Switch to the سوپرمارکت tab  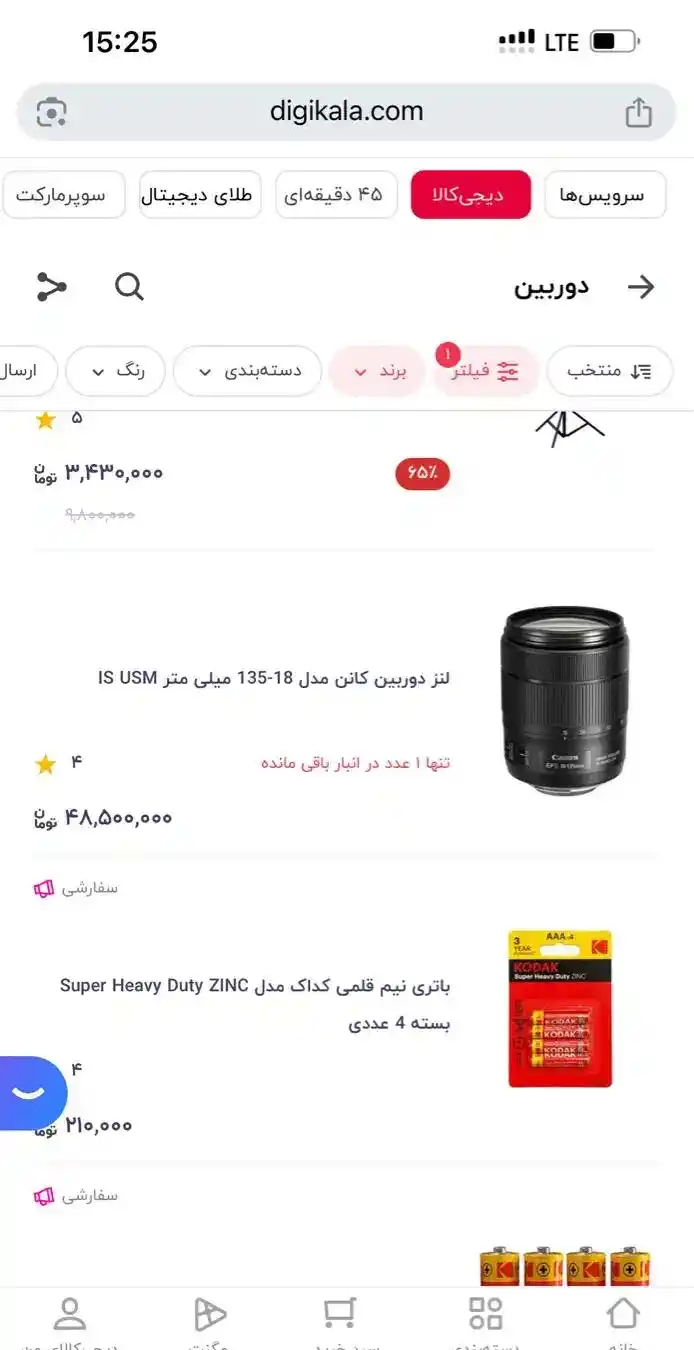[x=62, y=195]
